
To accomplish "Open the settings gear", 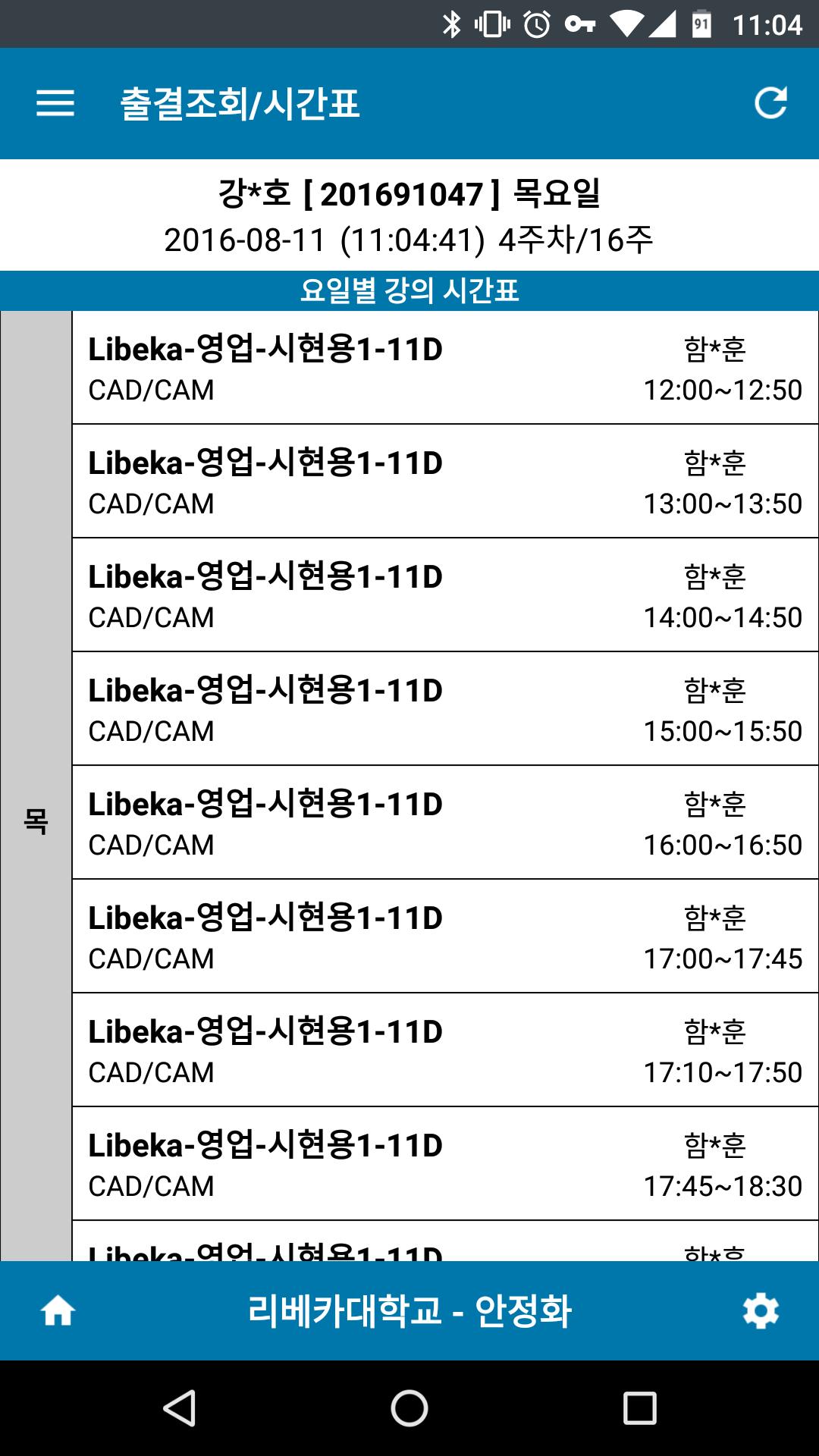I will 761,1310.
